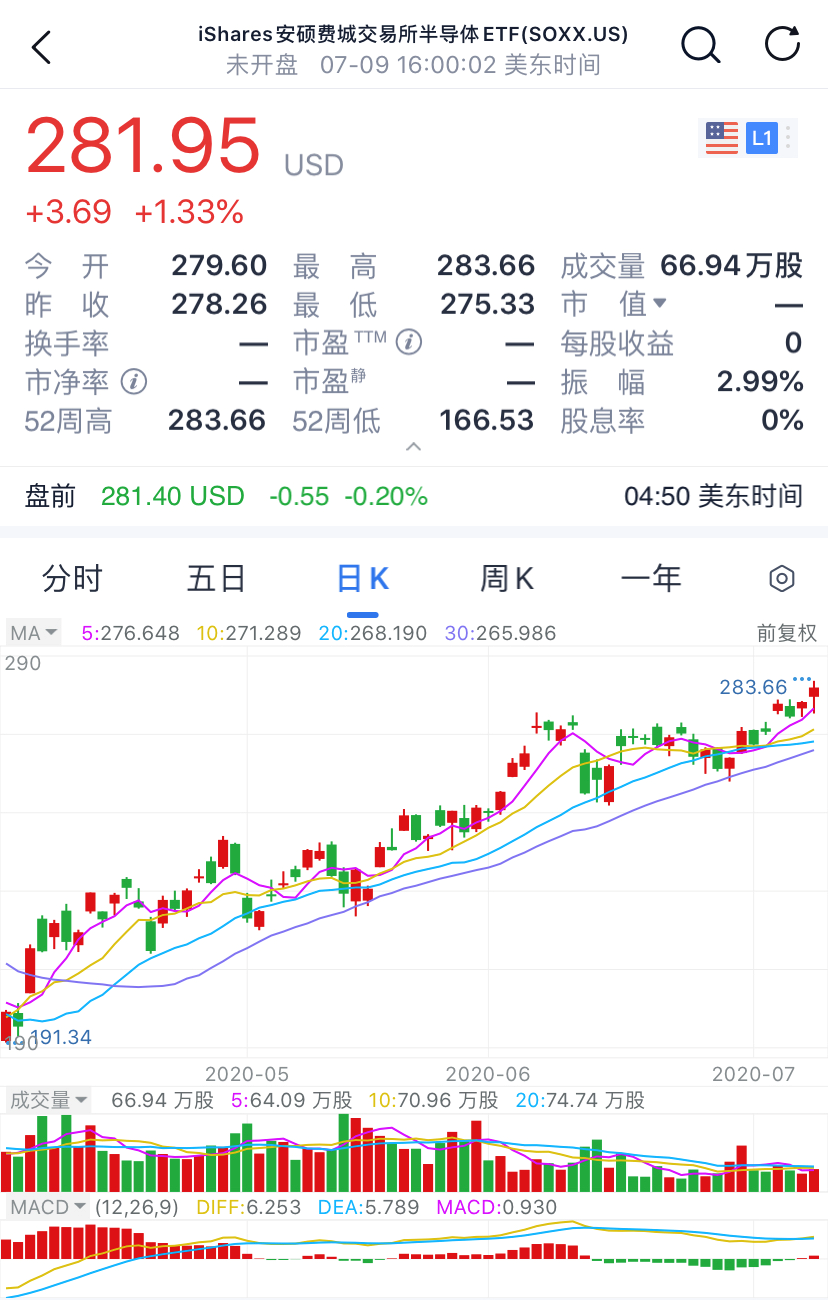Open the MACD indicator dropdown
This screenshot has height=1300, width=828.
pyautogui.click(x=48, y=1207)
